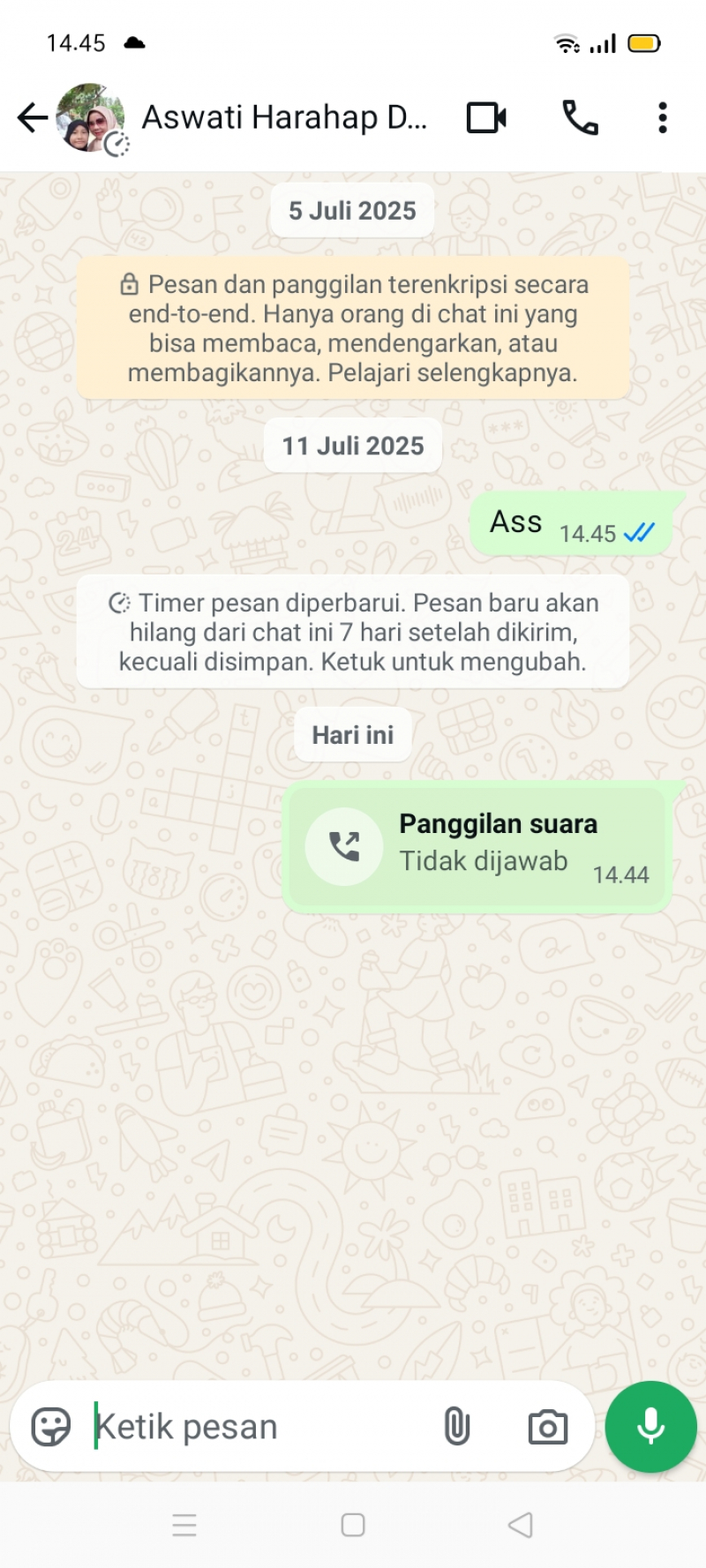Viewport: 706px width, 1568px height.
Task: Go back to the chat list
Action: tap(32, 117)
